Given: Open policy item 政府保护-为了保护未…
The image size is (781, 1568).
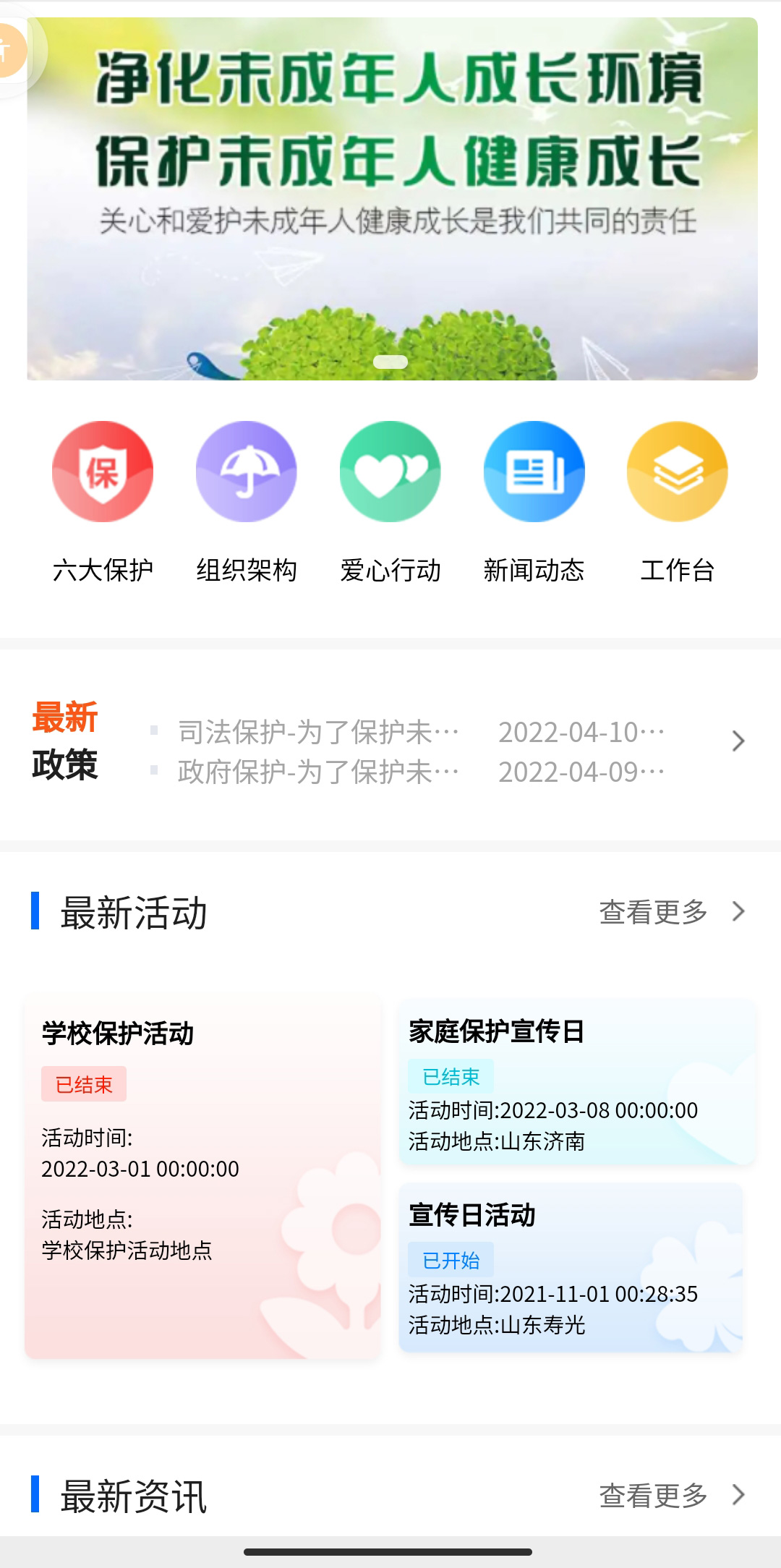Looking at the screenshot, I should [x=318, y=772].
